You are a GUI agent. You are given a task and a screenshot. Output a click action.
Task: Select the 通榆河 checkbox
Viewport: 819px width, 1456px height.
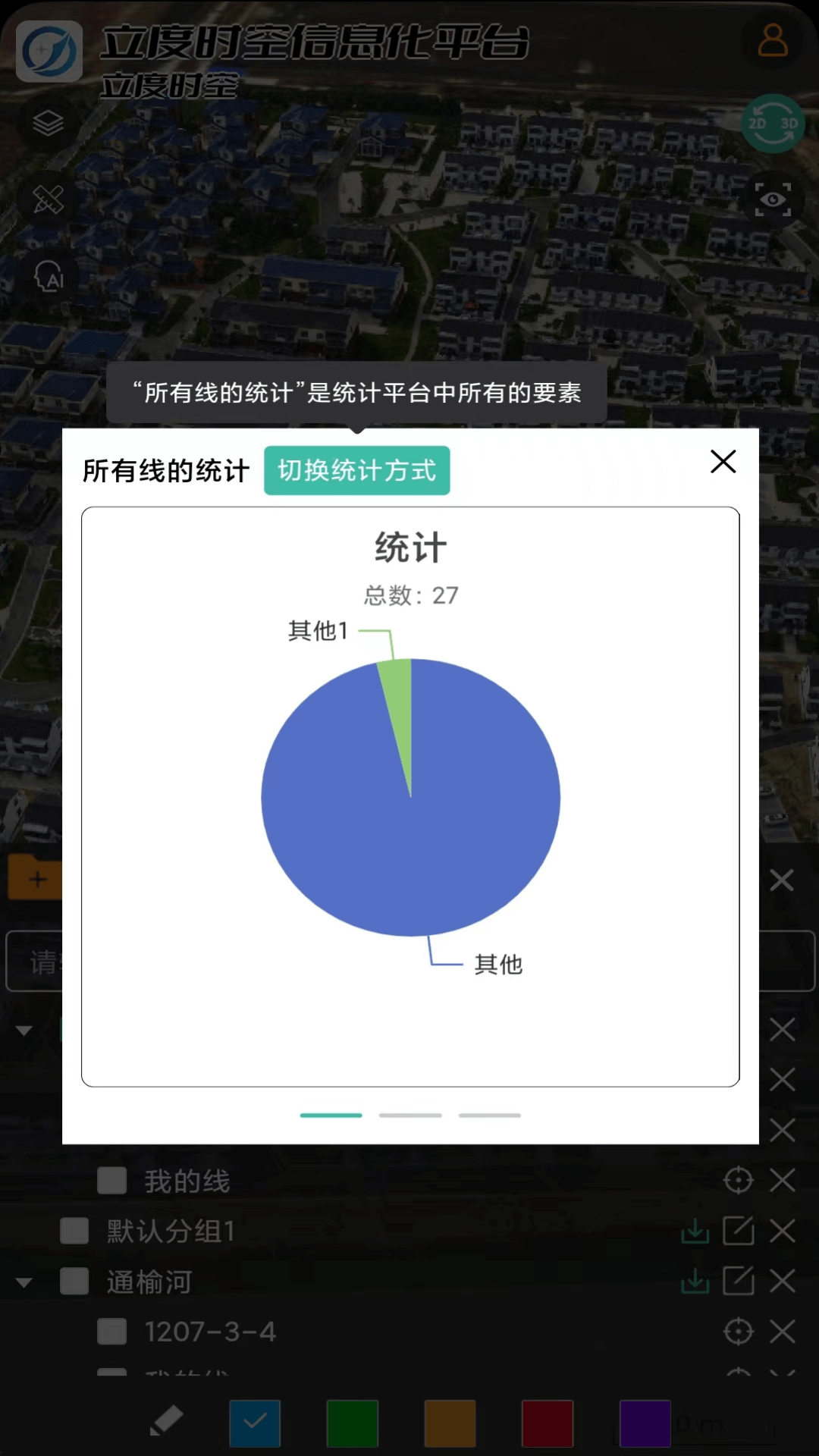(x=74, y=1282)
